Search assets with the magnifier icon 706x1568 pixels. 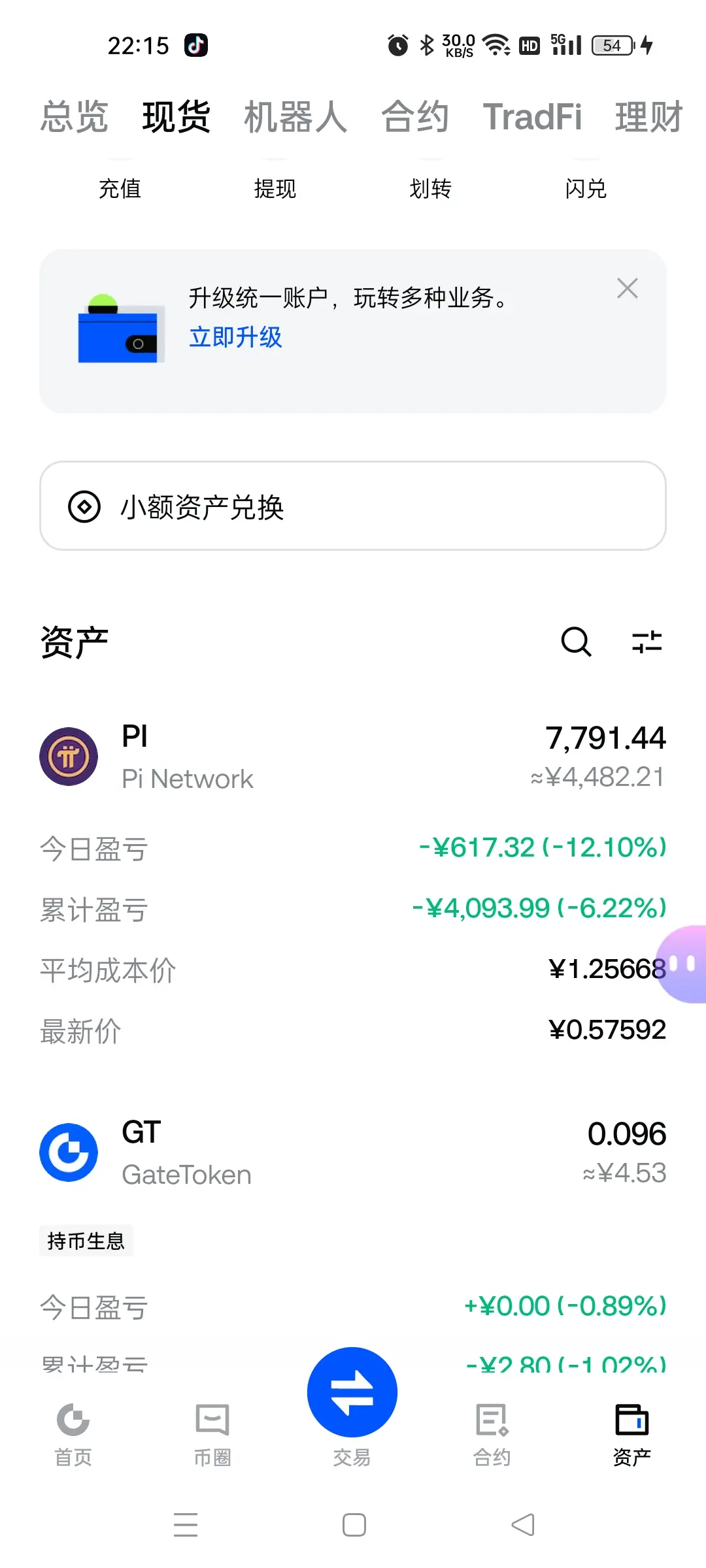(576, 642)
